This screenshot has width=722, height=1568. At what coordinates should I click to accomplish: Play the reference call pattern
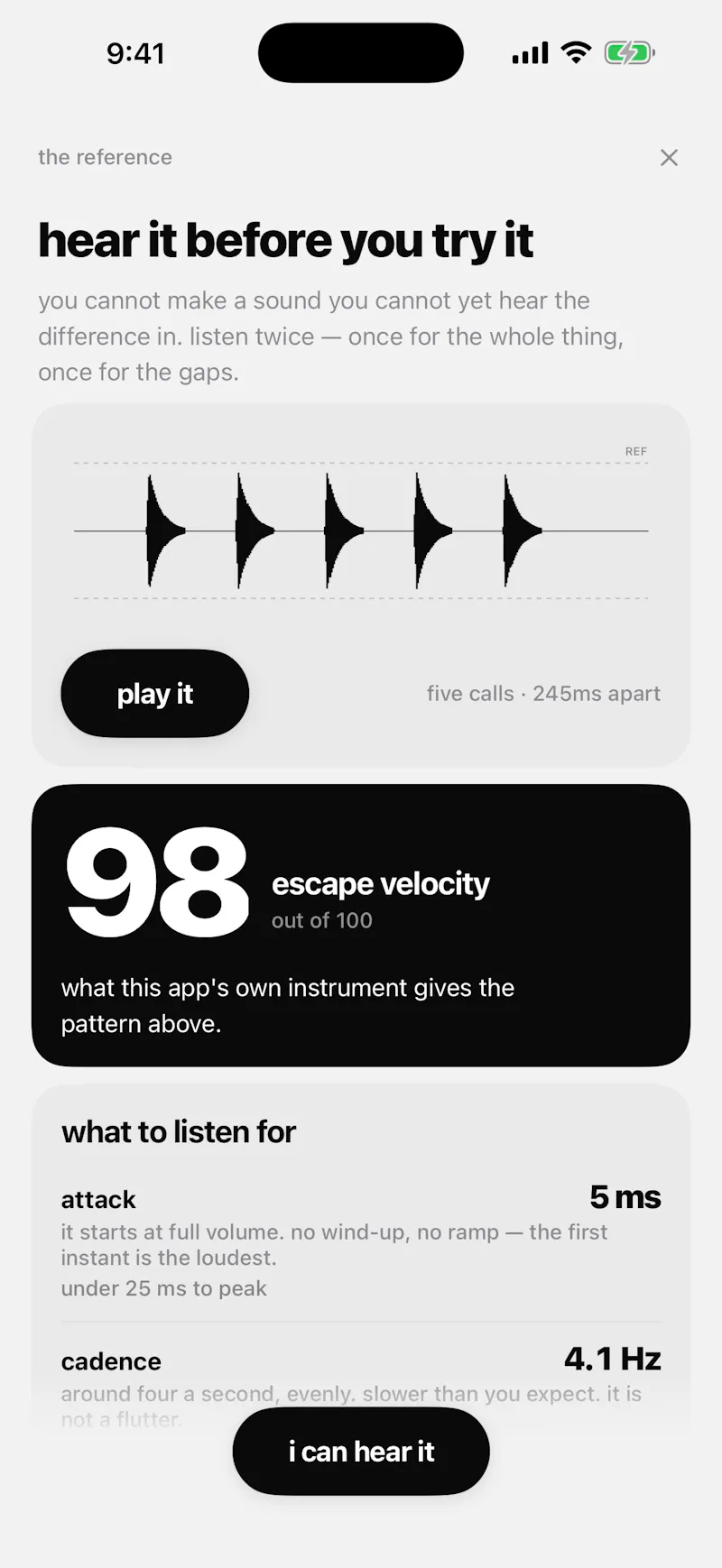coord(155,693)
